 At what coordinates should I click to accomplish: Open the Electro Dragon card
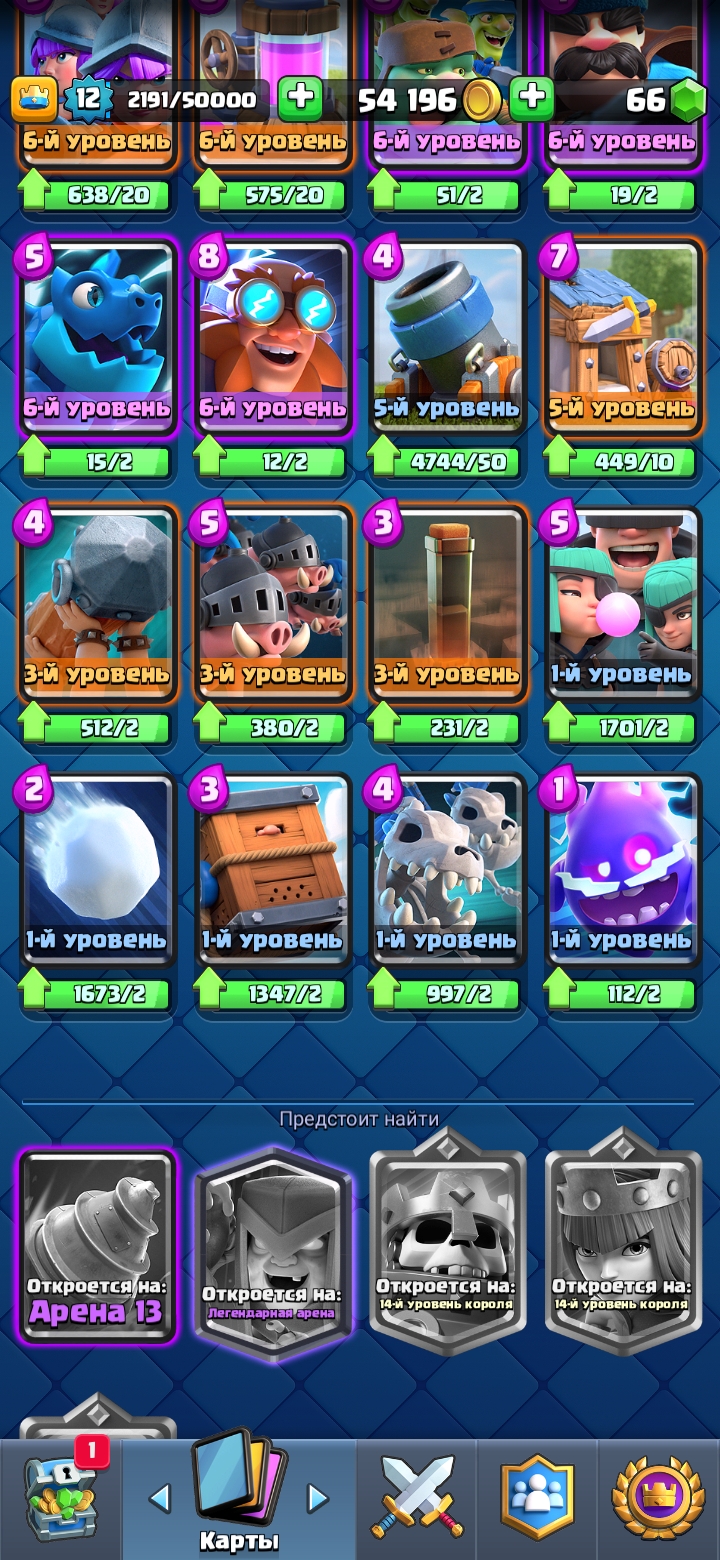97,337
